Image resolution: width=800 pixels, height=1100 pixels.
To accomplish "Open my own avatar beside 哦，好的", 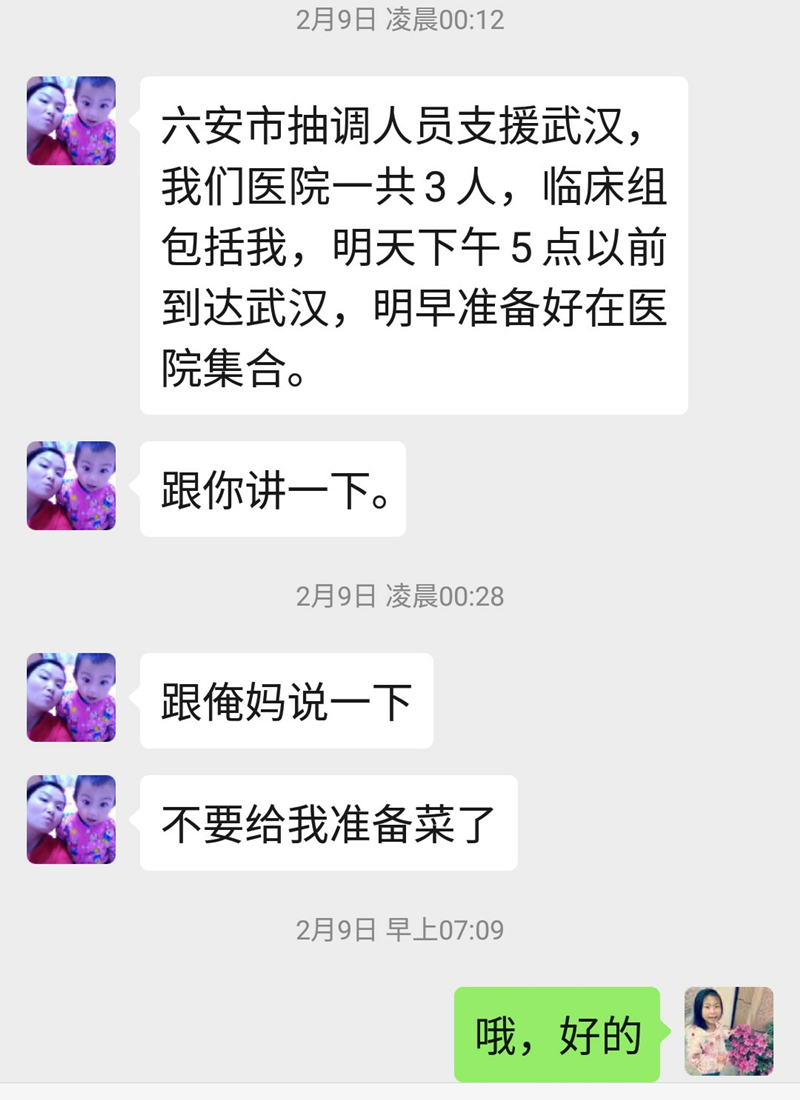I will pyautogui.click(x=729, y=1031).
